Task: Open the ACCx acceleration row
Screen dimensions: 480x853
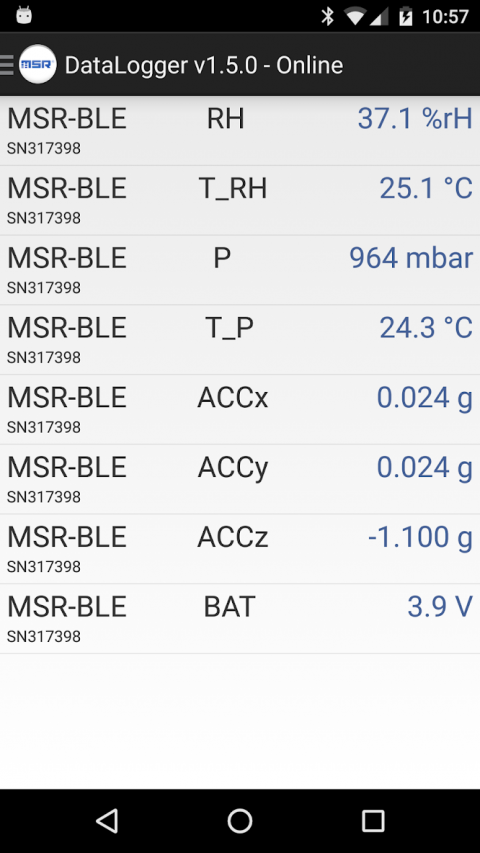Action: (240, 410)
